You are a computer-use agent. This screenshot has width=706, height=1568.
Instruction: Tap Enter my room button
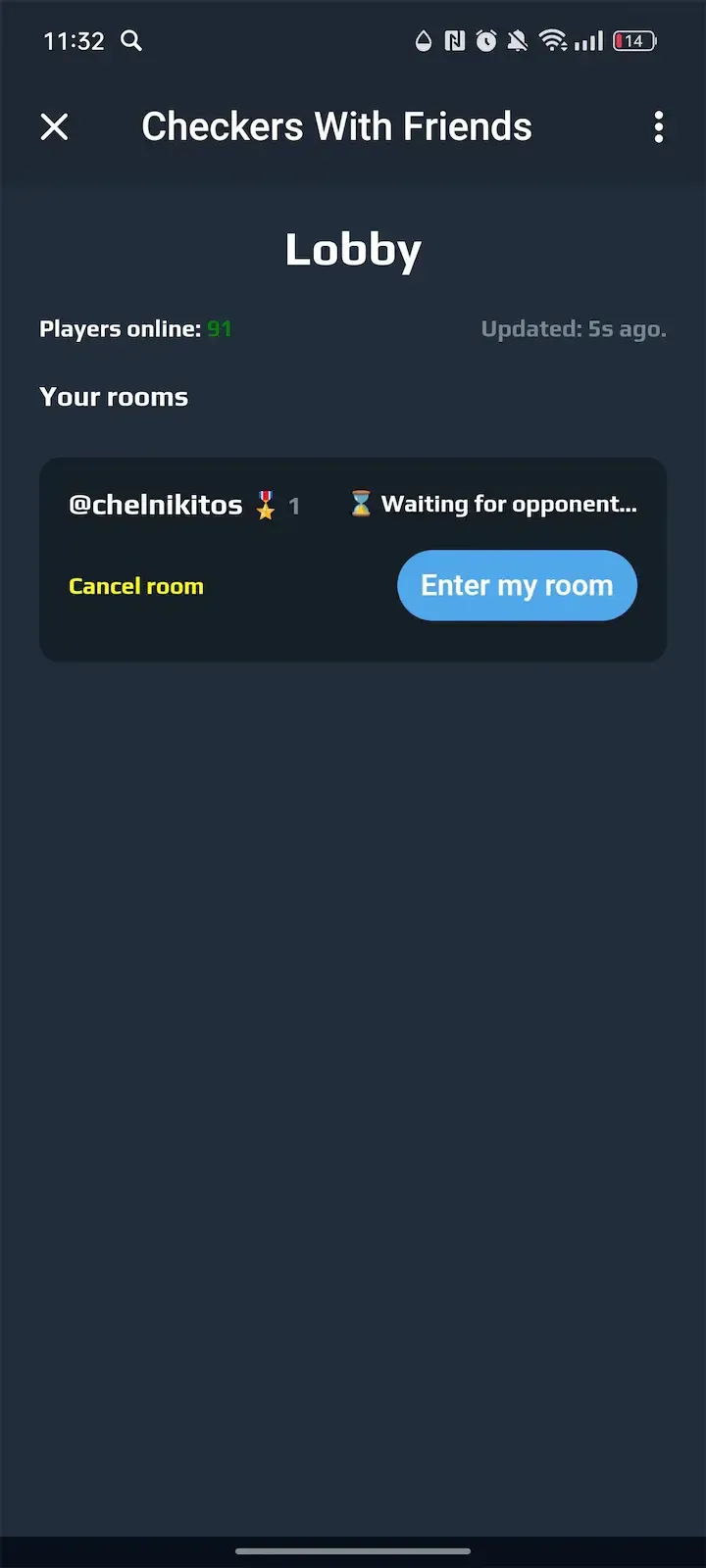click(517, 585)
